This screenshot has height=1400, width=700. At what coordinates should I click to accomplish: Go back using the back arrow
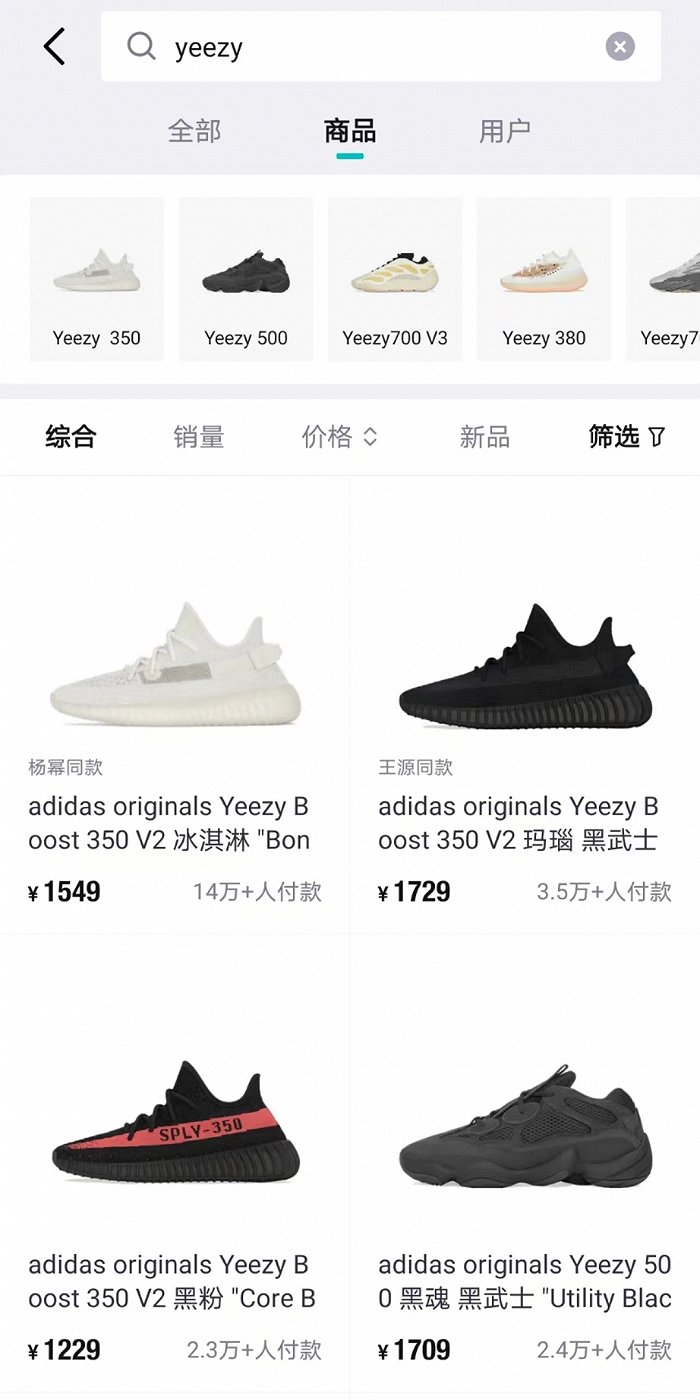tap(54, 47)
